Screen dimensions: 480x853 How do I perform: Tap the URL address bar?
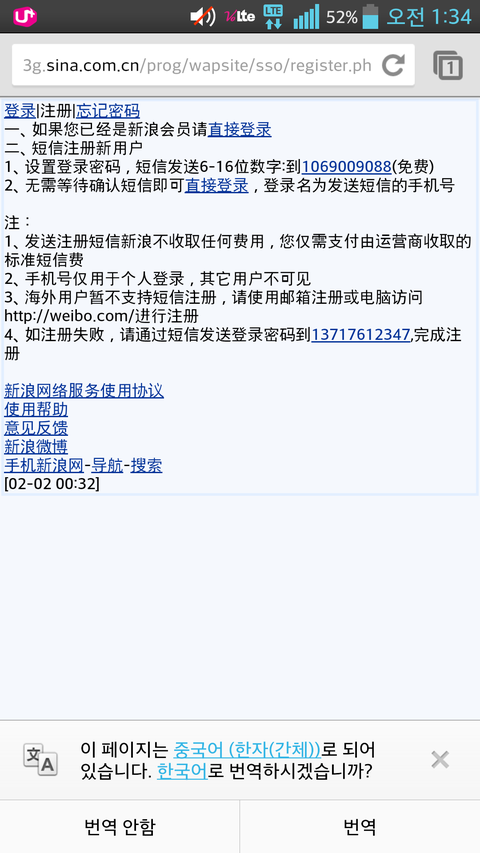click(x=197, y=66)
